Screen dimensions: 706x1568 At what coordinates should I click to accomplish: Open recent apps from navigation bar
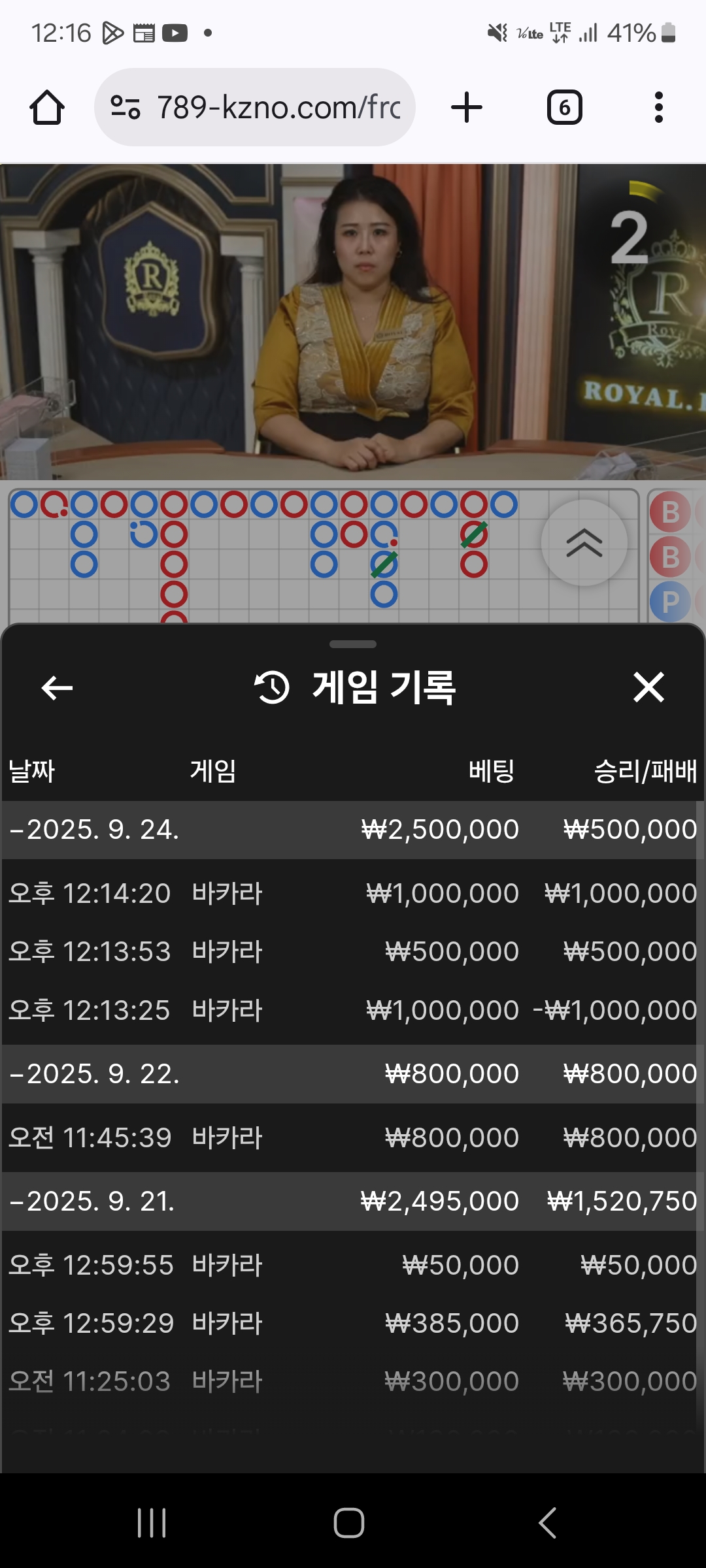click(x=152, y=1523)
